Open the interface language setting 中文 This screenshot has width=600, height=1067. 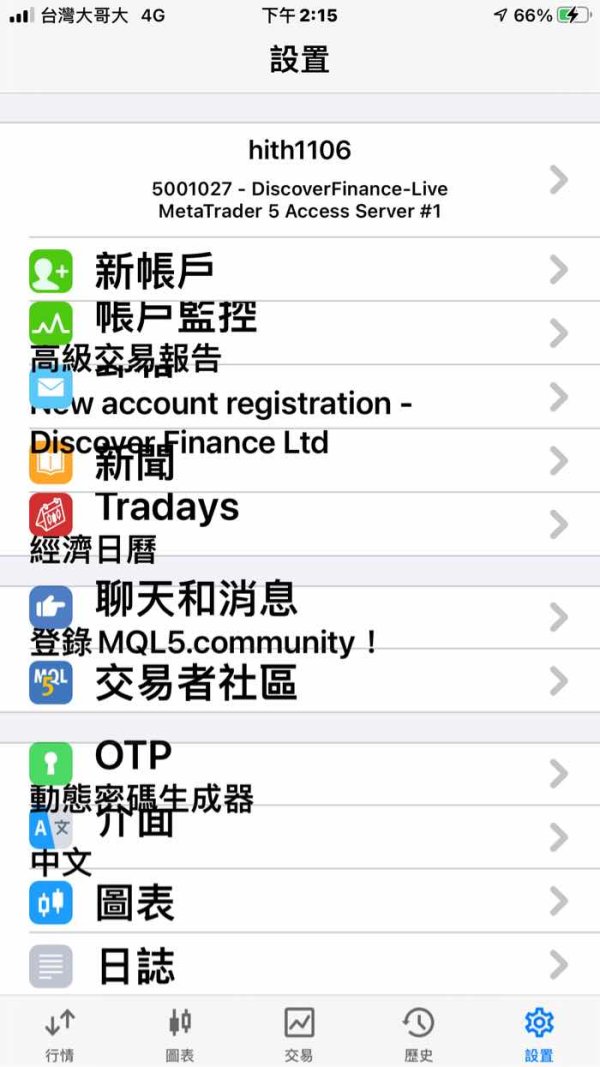pos(300,837)
